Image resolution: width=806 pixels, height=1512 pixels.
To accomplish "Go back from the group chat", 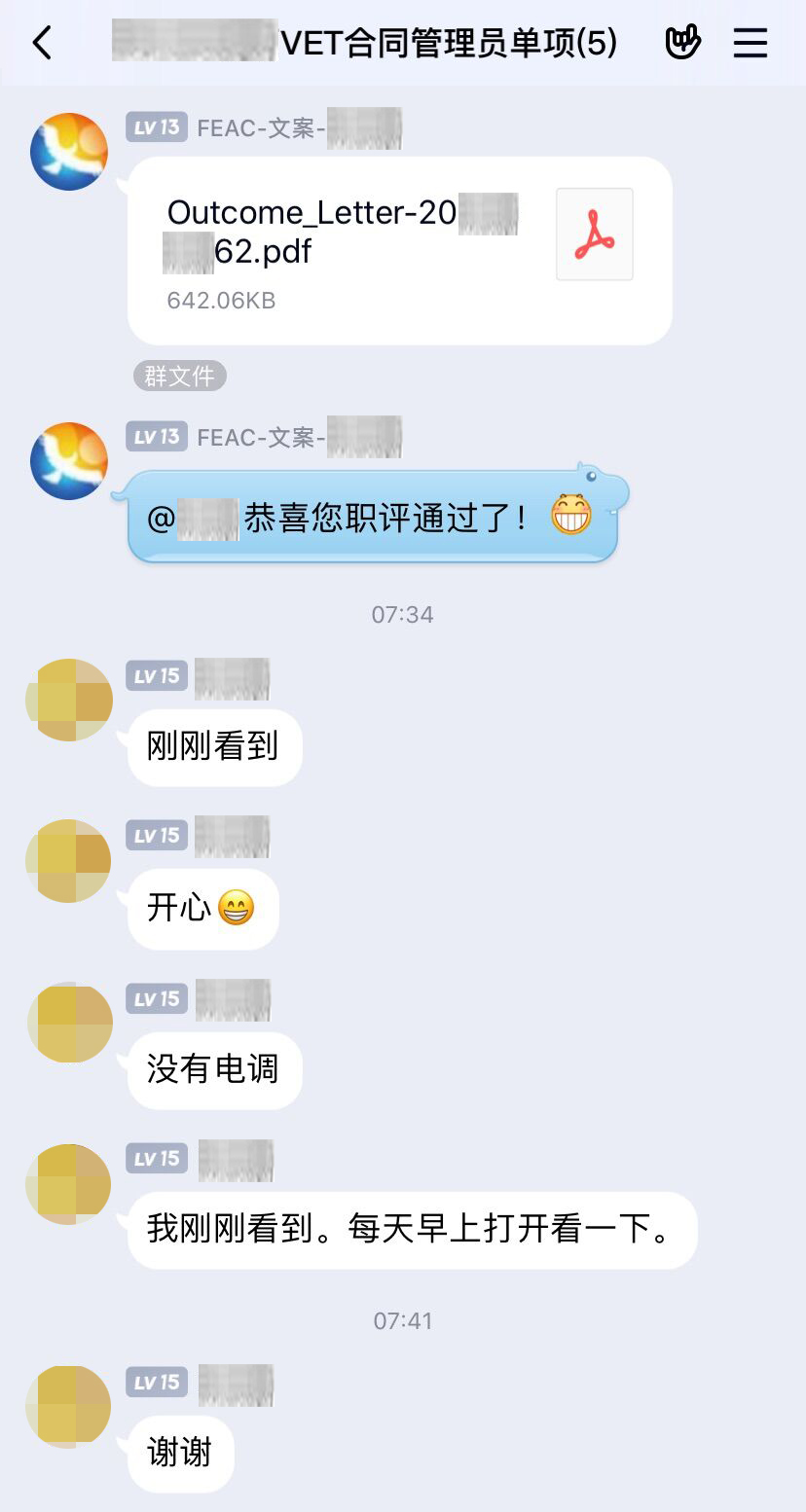I will pos(42,43).
